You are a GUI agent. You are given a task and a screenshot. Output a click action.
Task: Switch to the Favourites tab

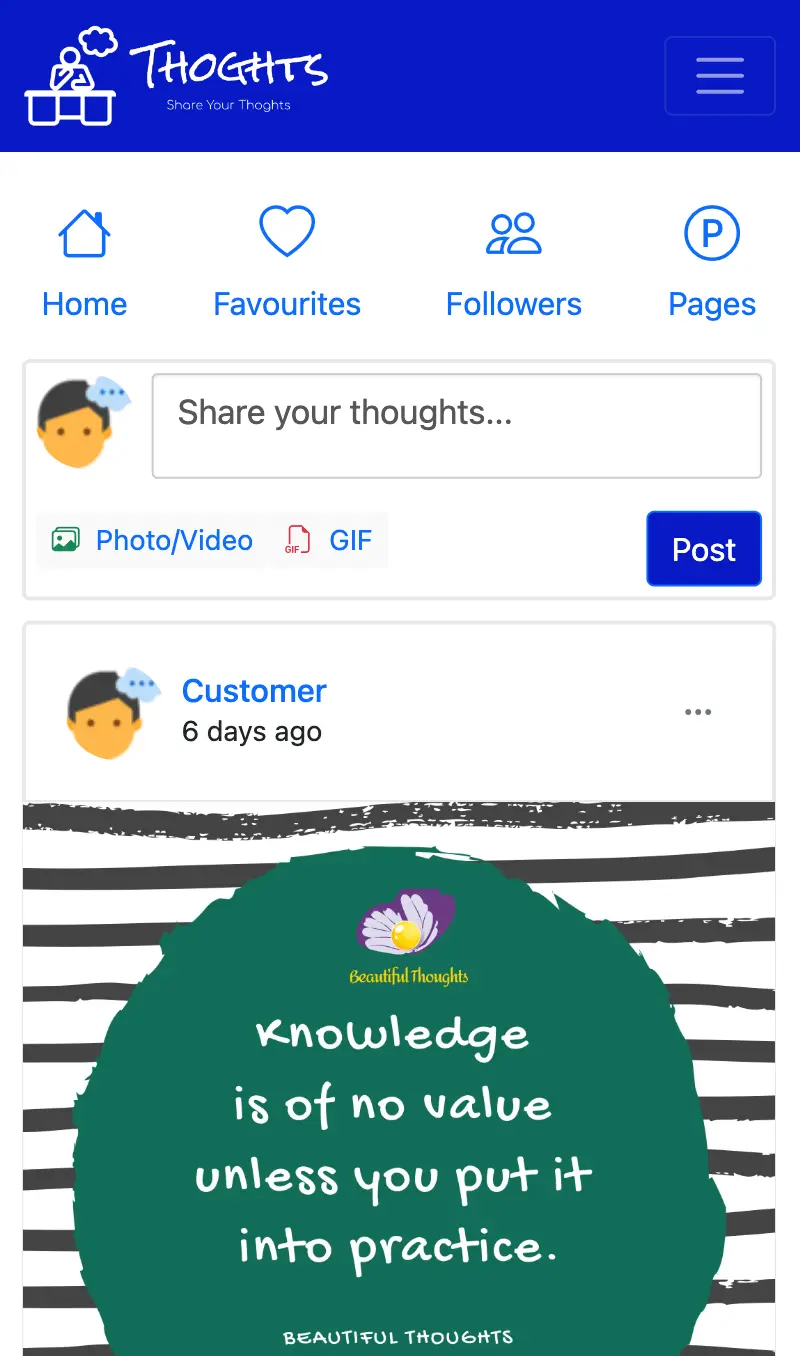click(x=287, y=262)
